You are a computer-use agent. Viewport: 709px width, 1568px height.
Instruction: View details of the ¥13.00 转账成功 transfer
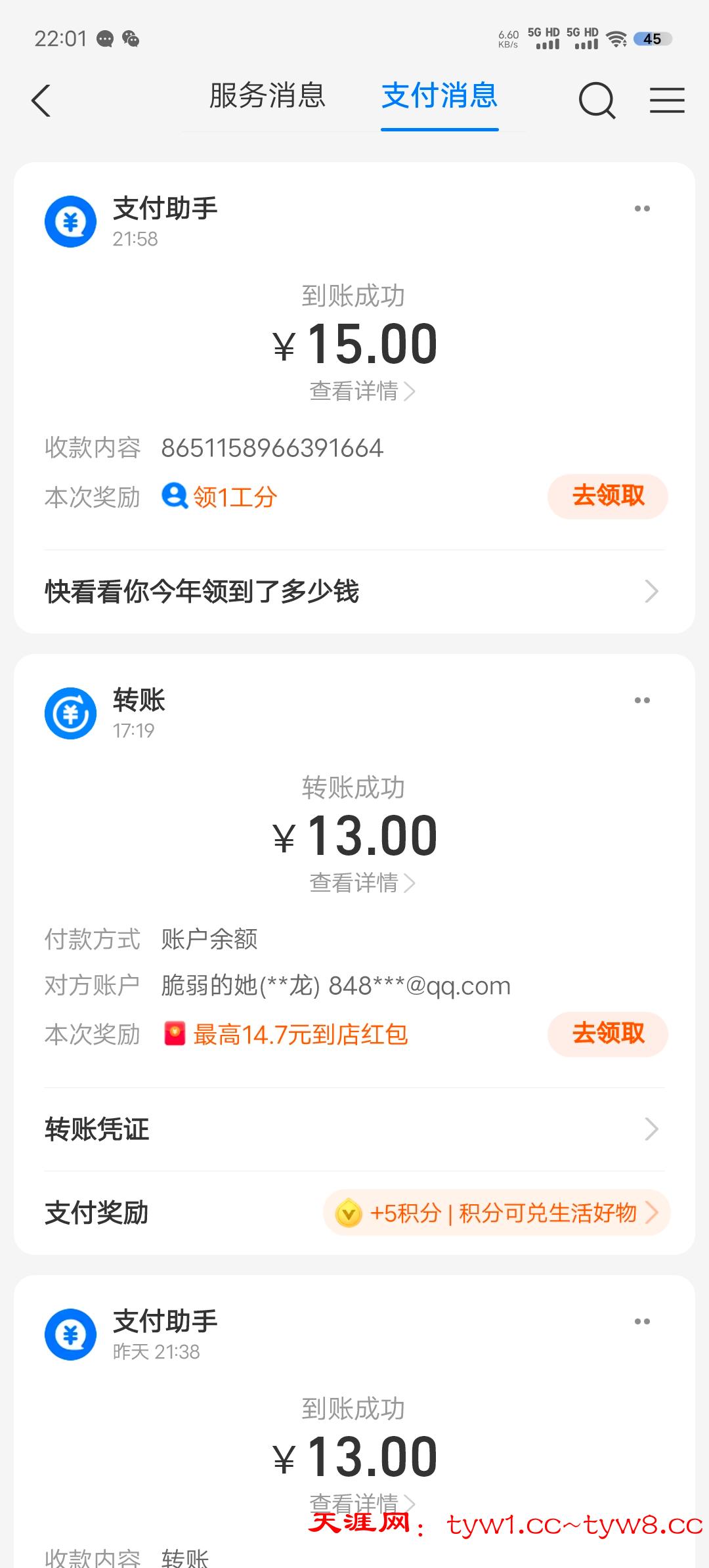[362, 883]
